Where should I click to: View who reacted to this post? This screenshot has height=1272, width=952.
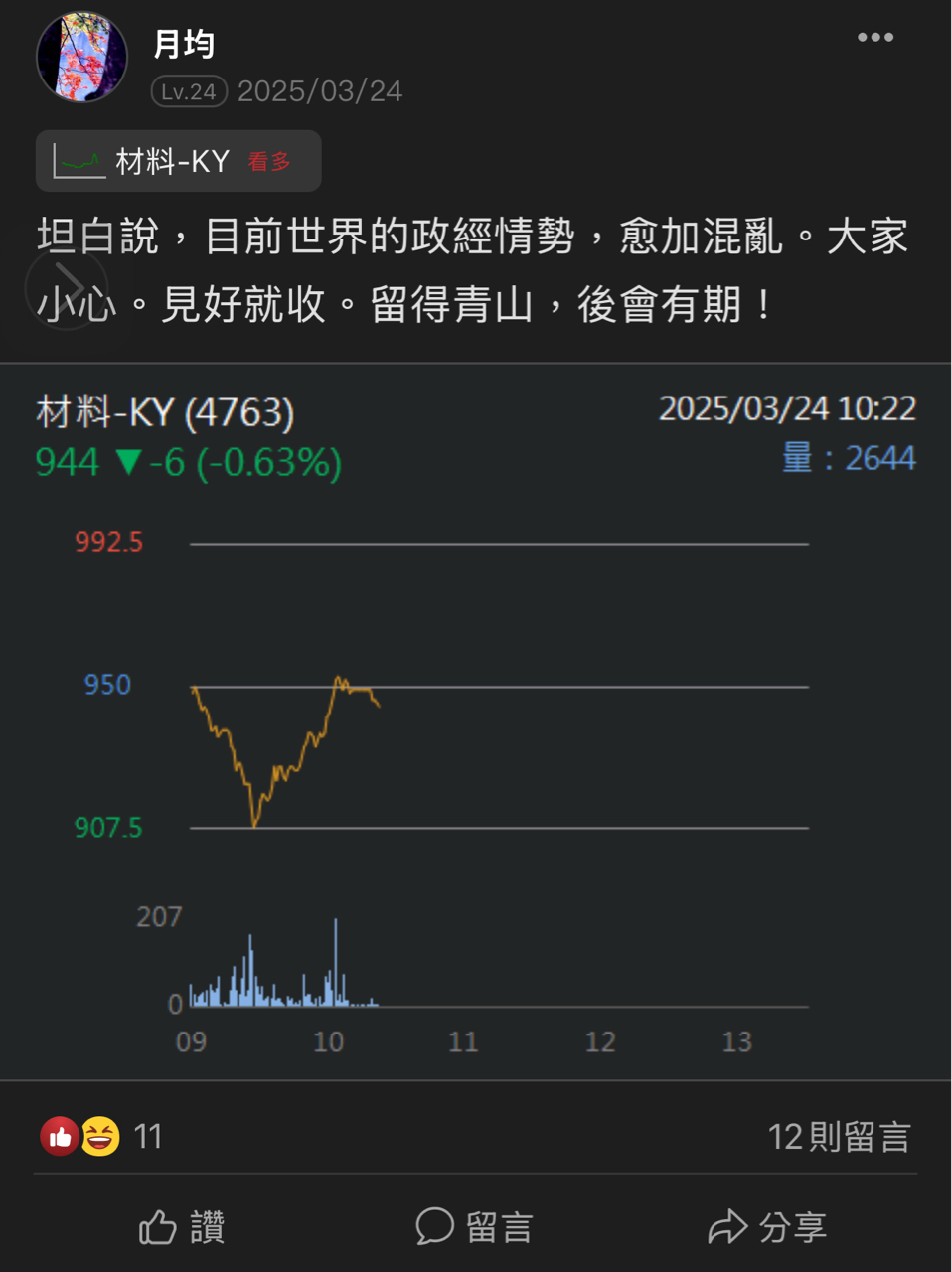(x=99, y=1136)
